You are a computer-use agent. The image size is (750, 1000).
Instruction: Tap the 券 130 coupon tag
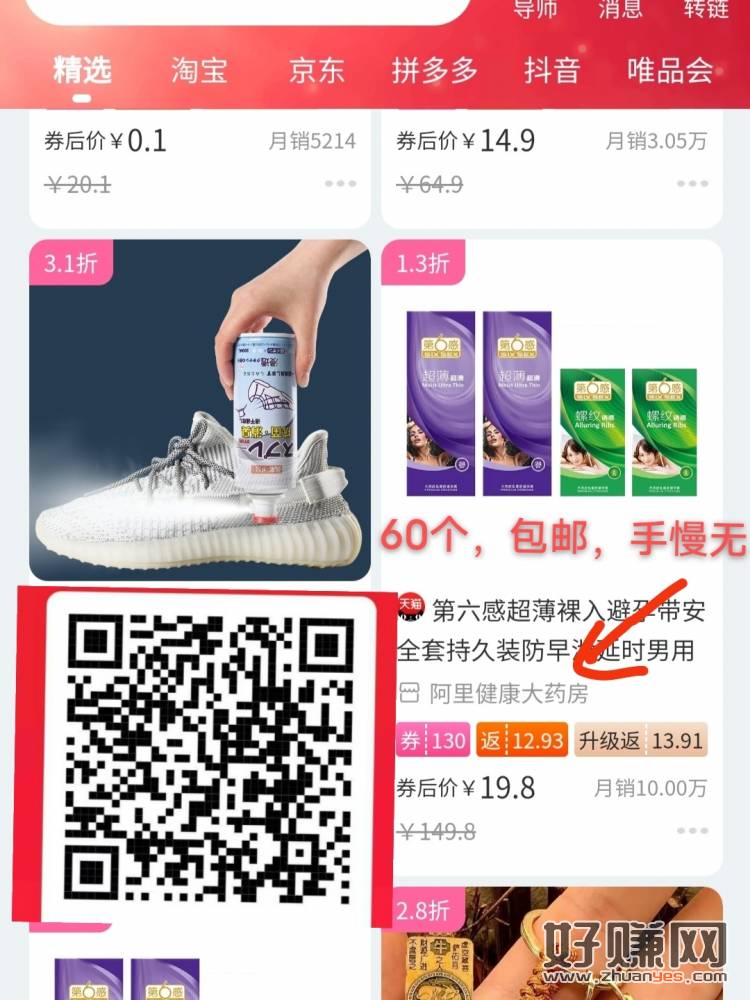coord(433,741)
